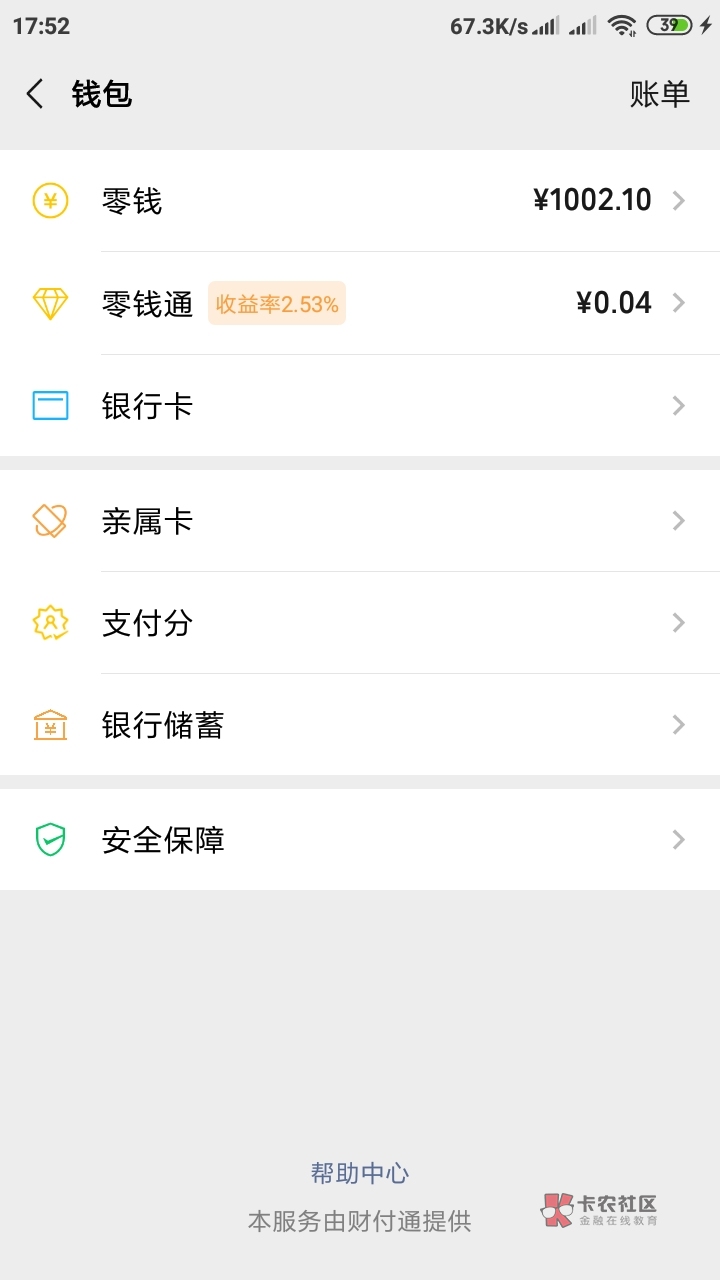Open the 支付分 row

point(360,623)
